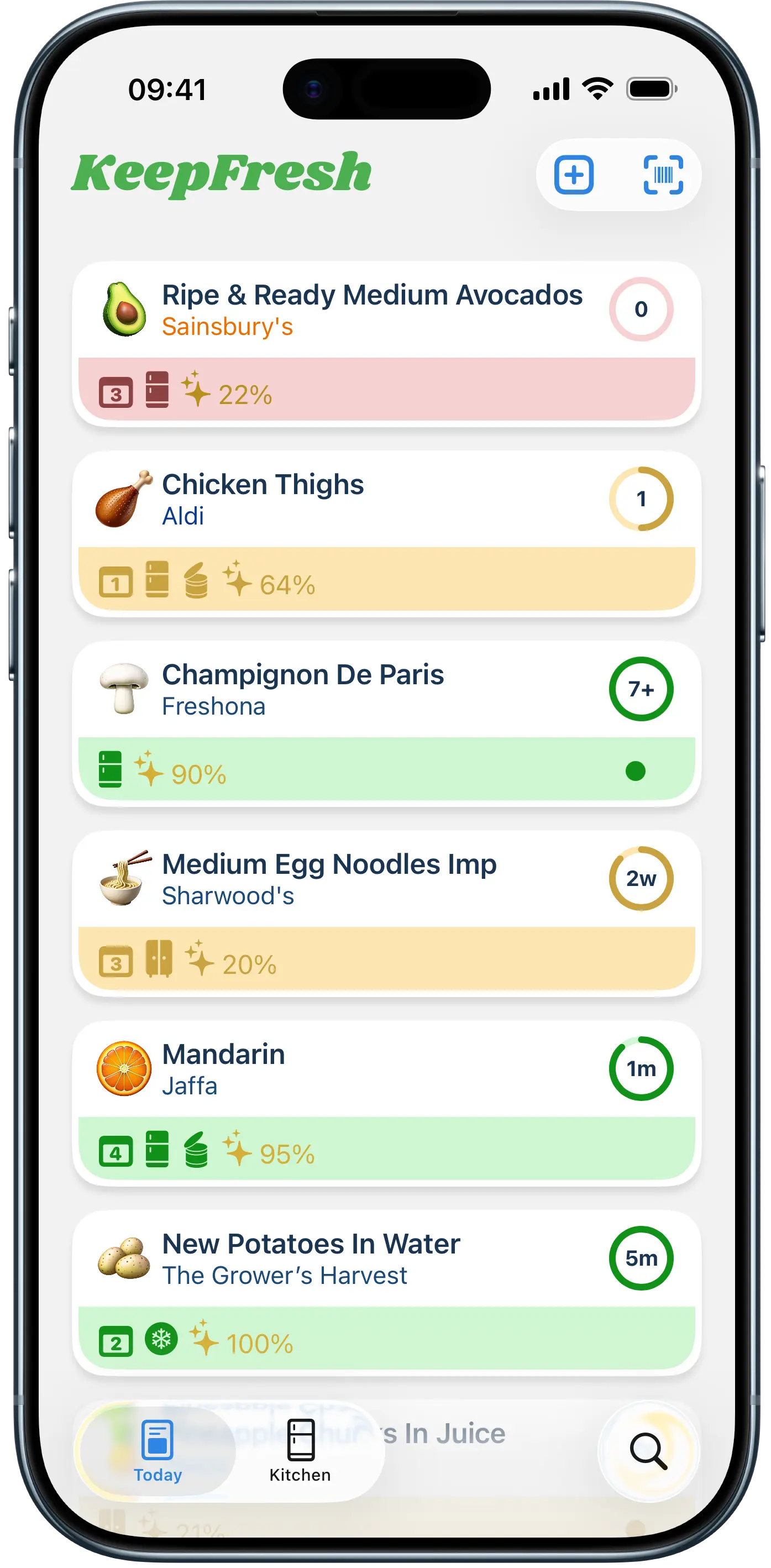Viewport: 771px width, 1568px height.
Task: Open search with the magnifier button
Action: [x=648, y=1451]
